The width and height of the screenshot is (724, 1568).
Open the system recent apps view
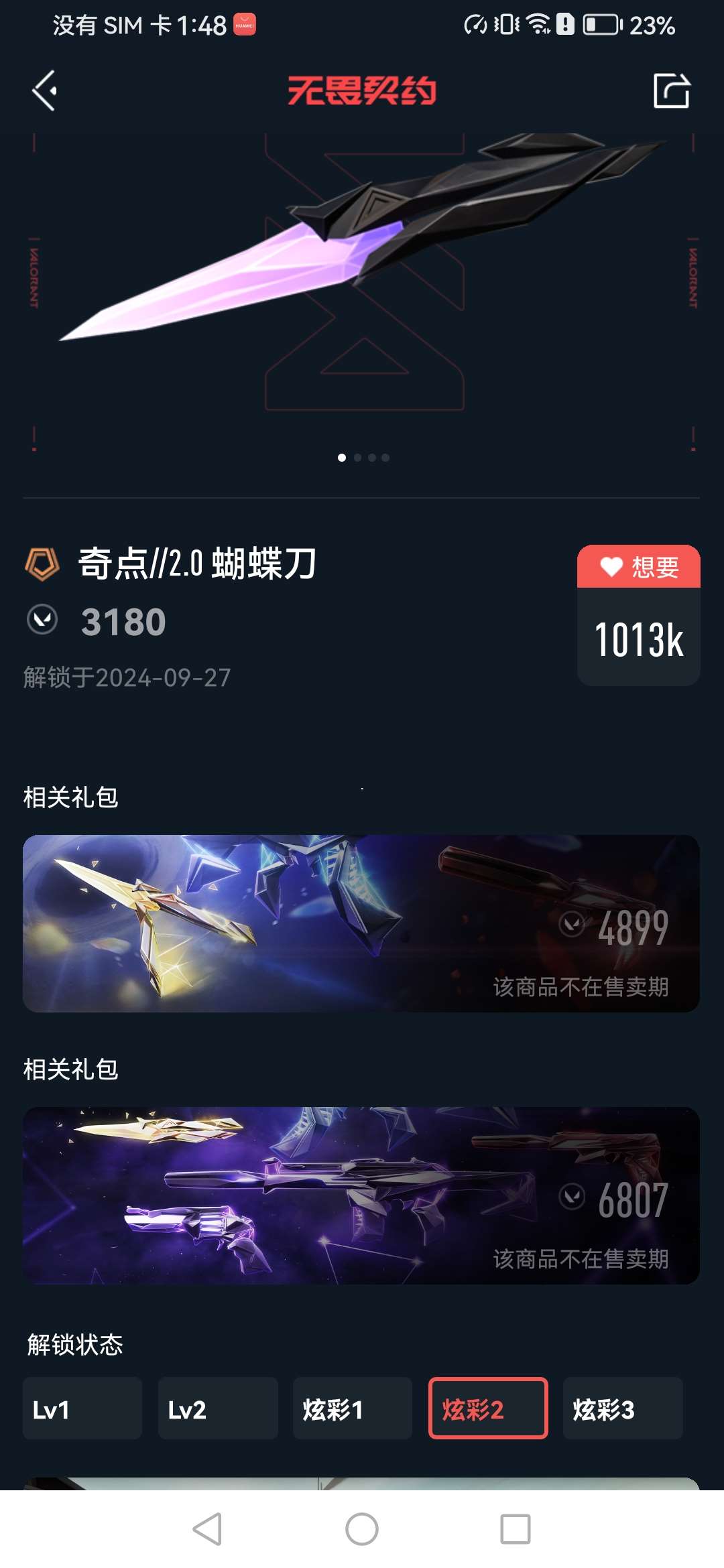[x=516, y=1529]
